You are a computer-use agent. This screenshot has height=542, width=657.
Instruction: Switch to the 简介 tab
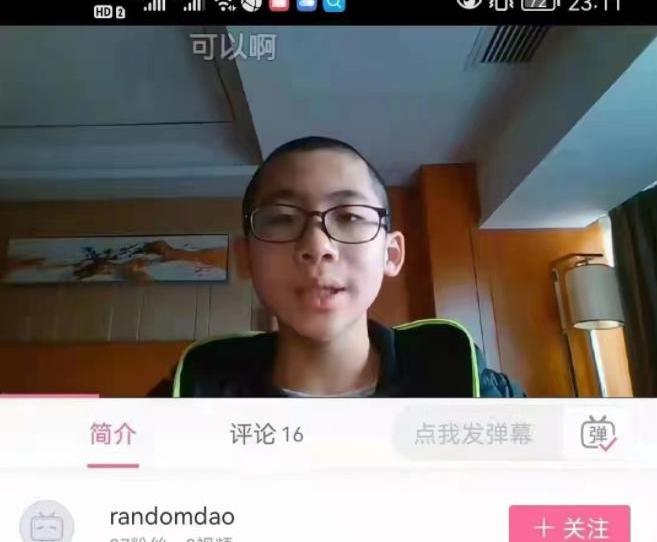[112, 435]
